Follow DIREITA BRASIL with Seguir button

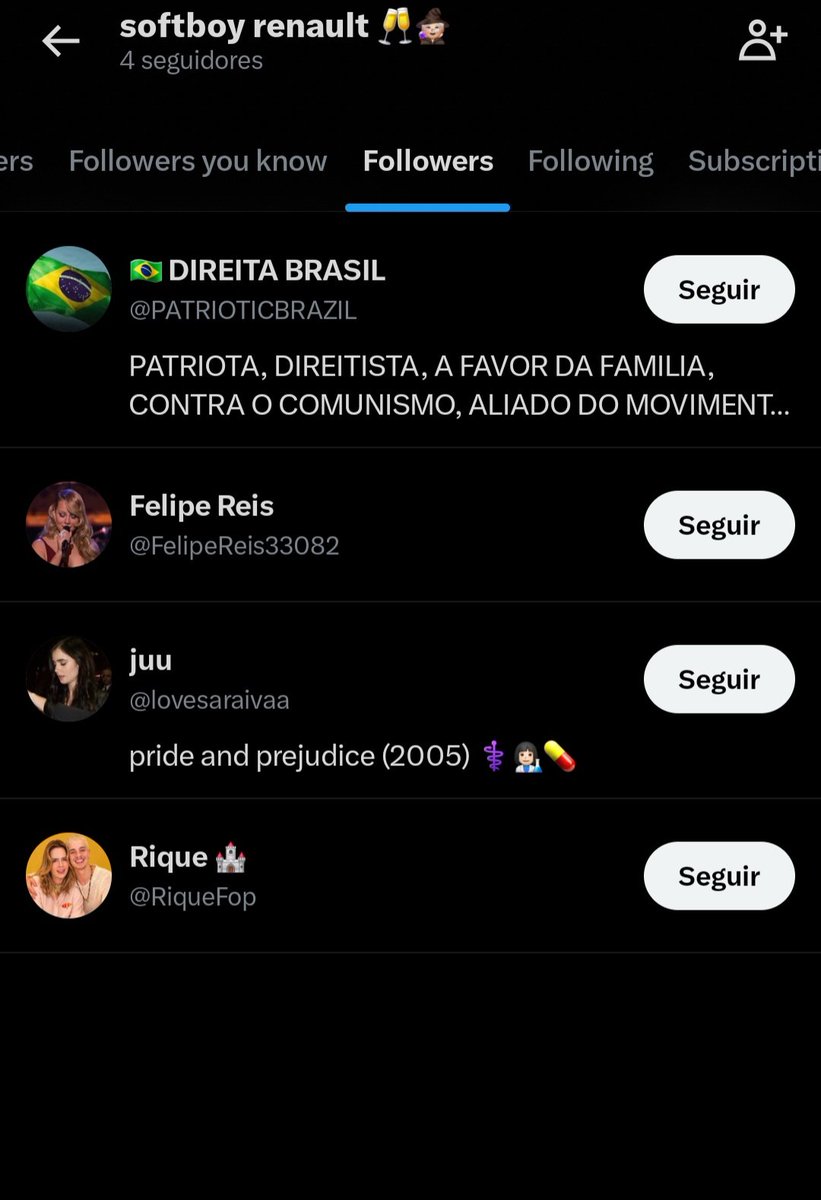point(719,290)
